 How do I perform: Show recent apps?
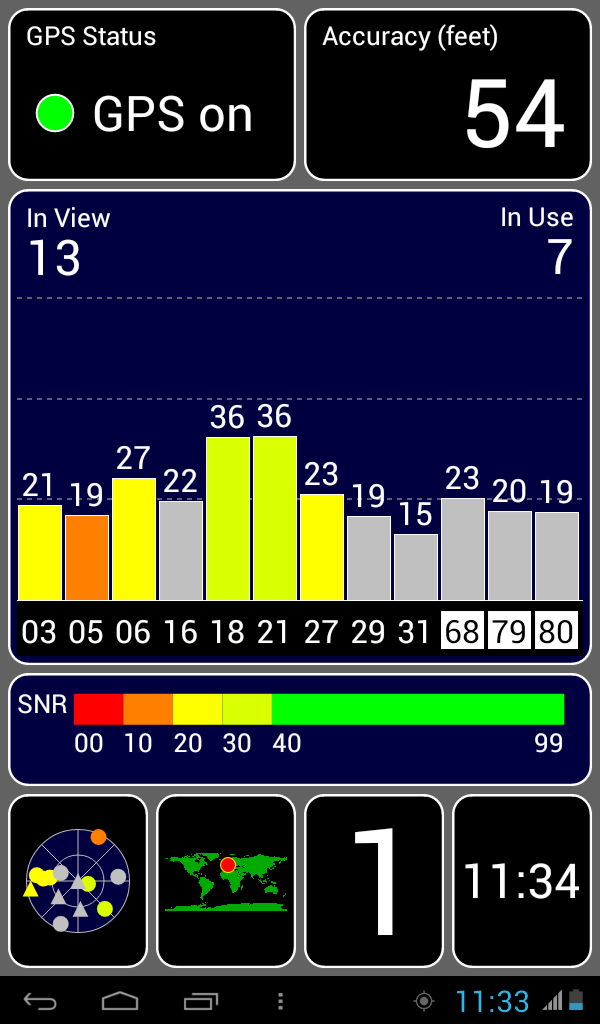201,1001
